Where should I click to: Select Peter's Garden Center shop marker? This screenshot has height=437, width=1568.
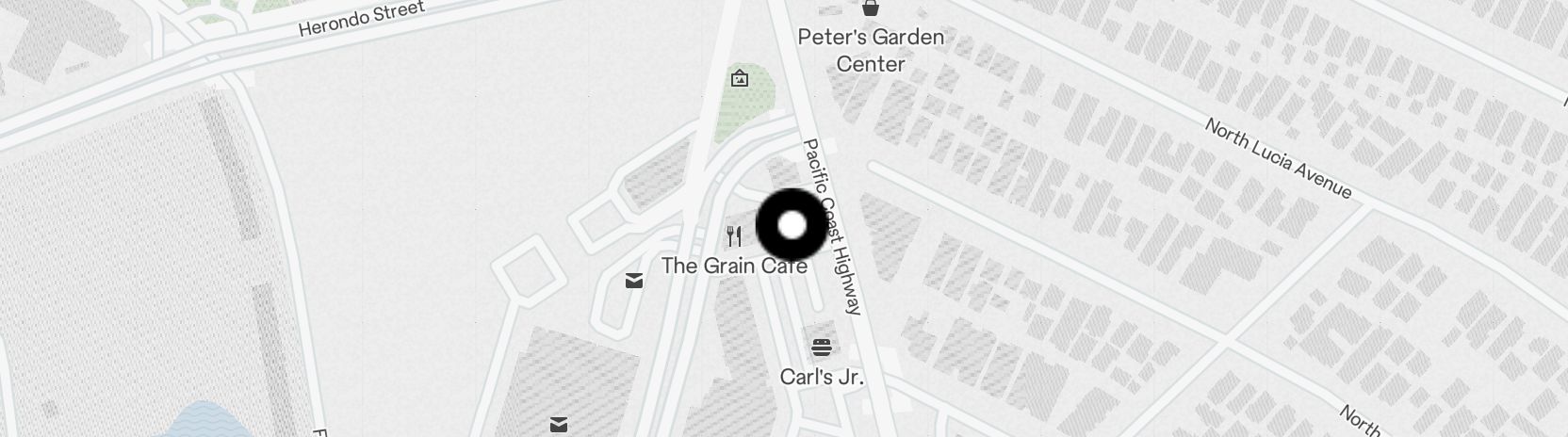(871, 8)
